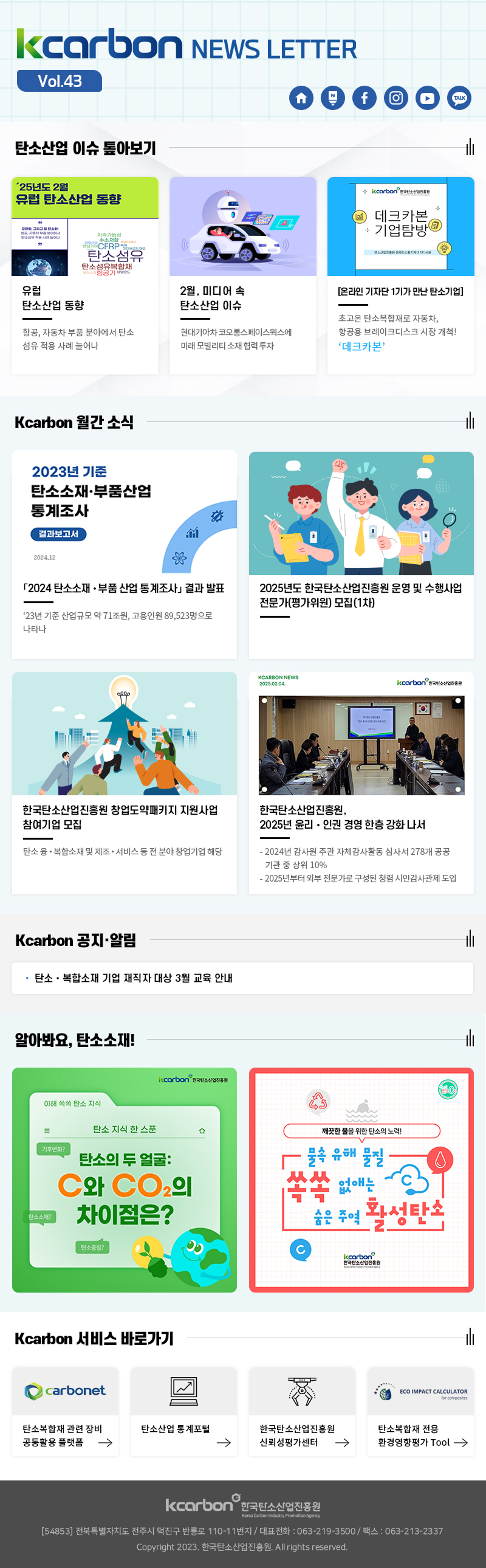Open the Naver blog icon
486x1568 pixels.
click(x=333, y=98)
